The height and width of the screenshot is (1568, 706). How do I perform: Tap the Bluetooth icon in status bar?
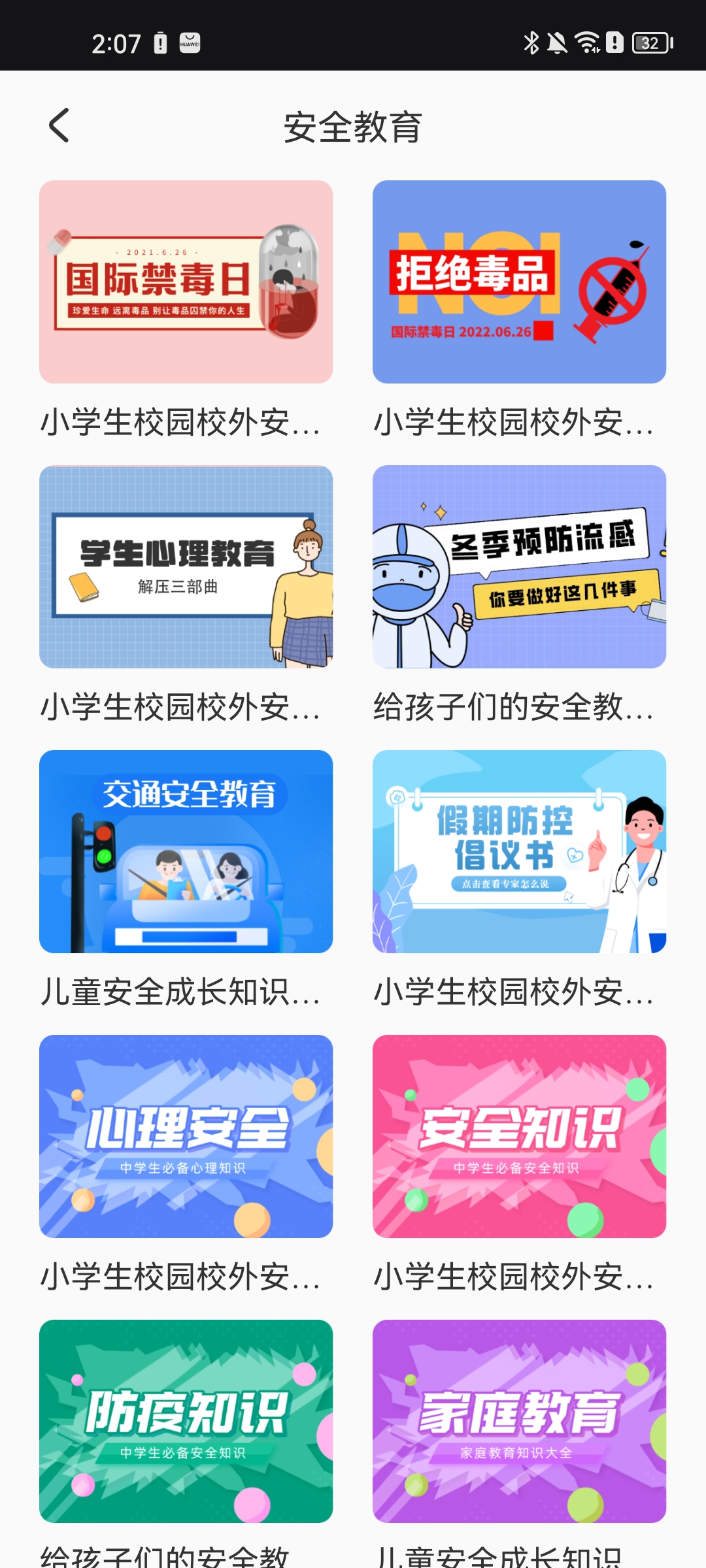(x=531, y=43)
